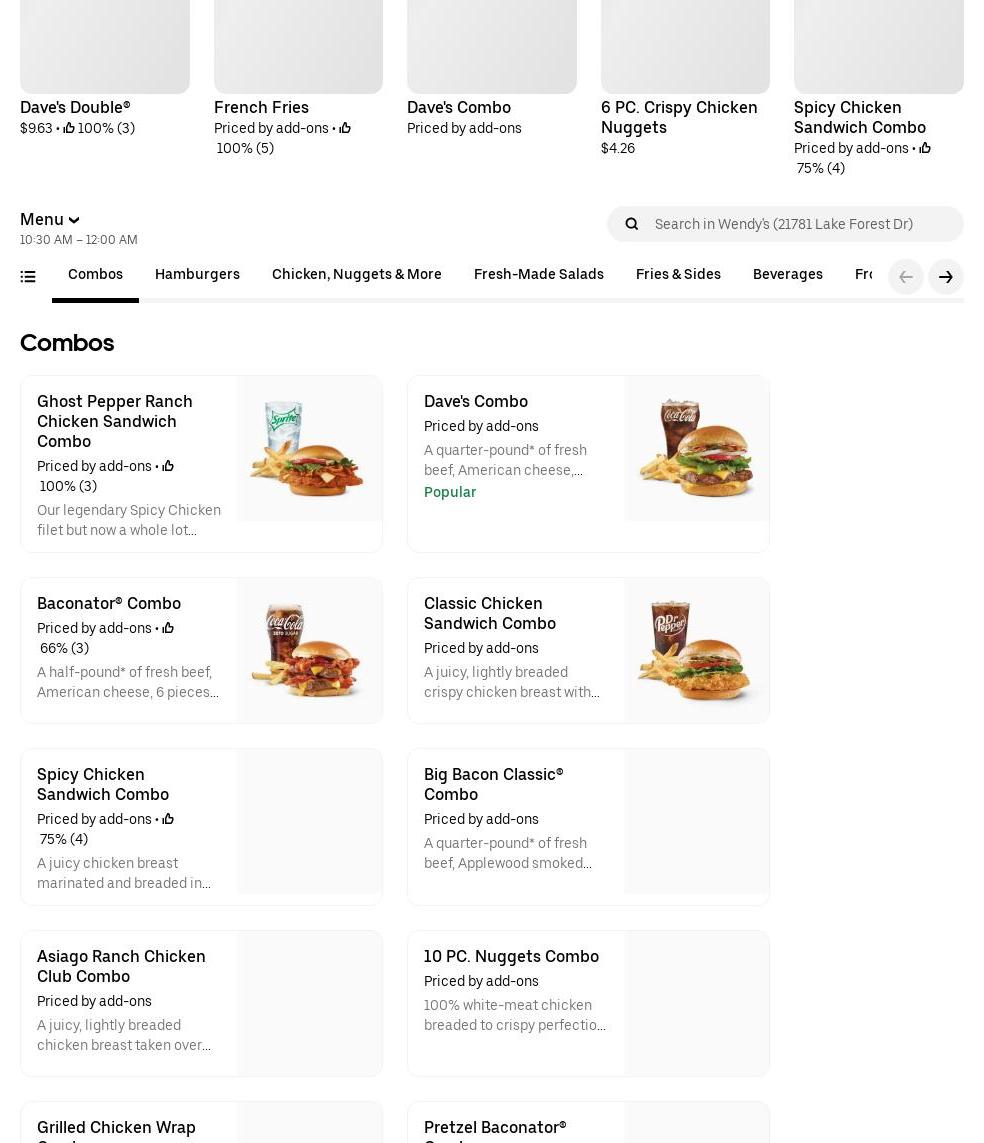Show next categories with right arrow
The width and height of the screenshot is (984, 1143).
pos(945,277)
